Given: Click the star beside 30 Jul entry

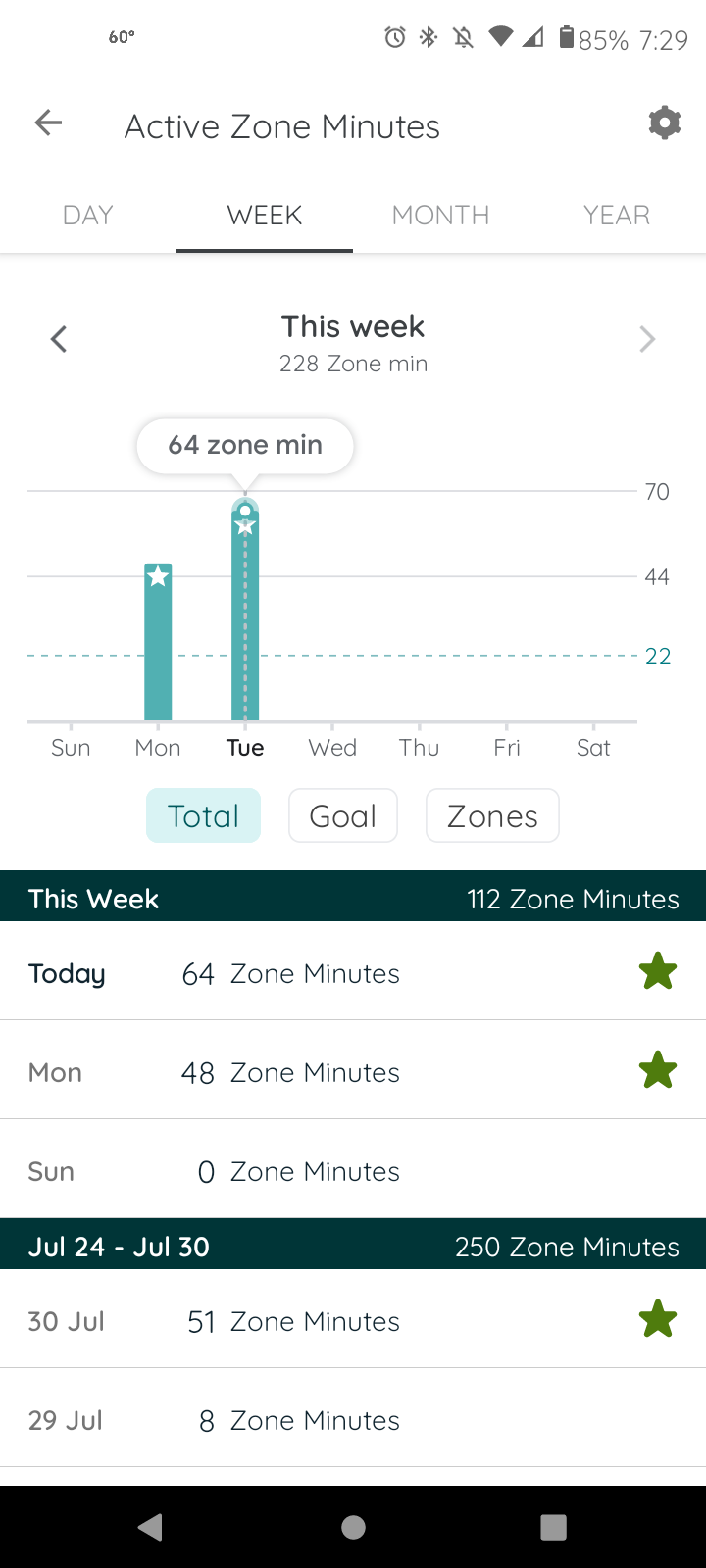Looking at the screenshot, I should tap(658, 1317).
